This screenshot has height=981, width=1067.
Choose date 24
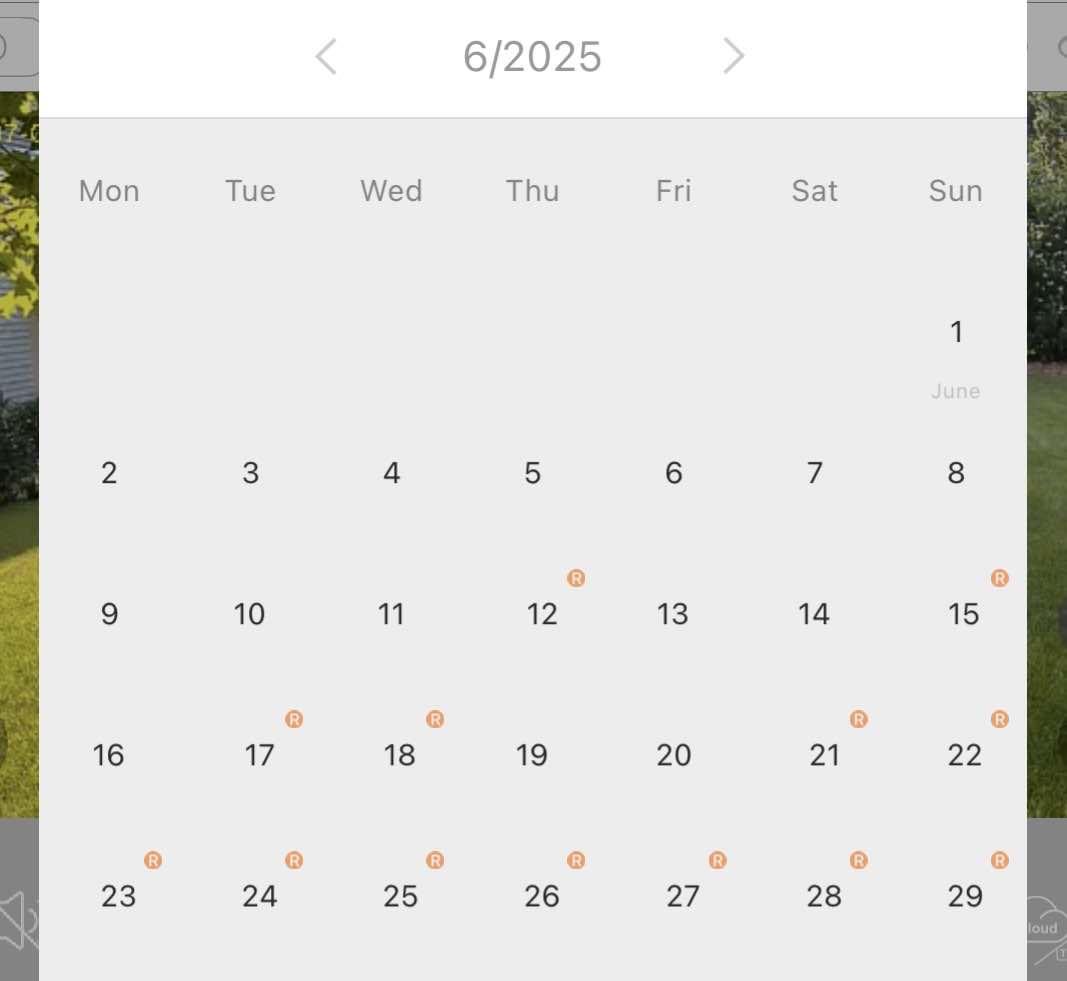click(260, 896)
